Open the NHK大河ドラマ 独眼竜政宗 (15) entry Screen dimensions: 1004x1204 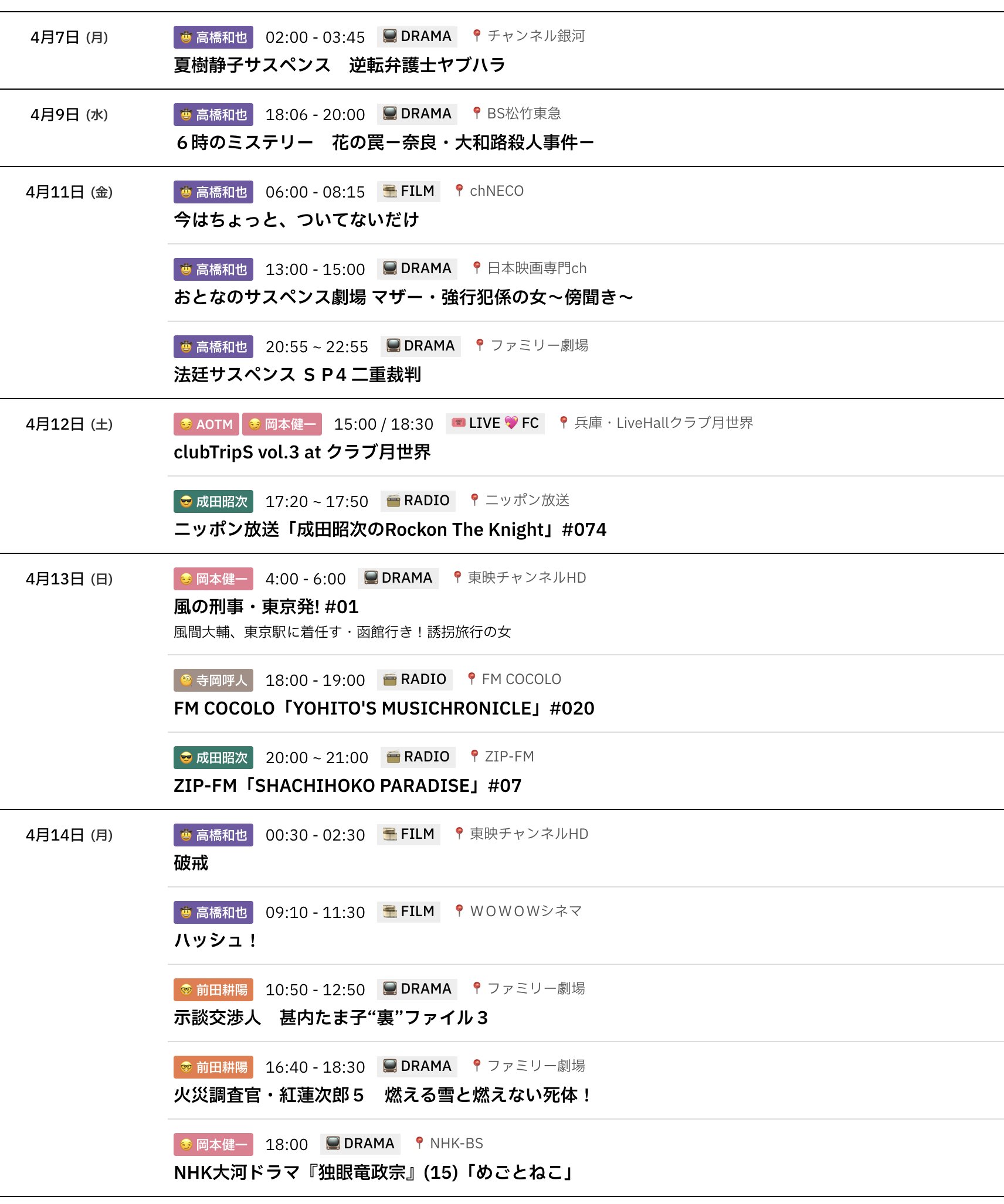(373, 1172)
